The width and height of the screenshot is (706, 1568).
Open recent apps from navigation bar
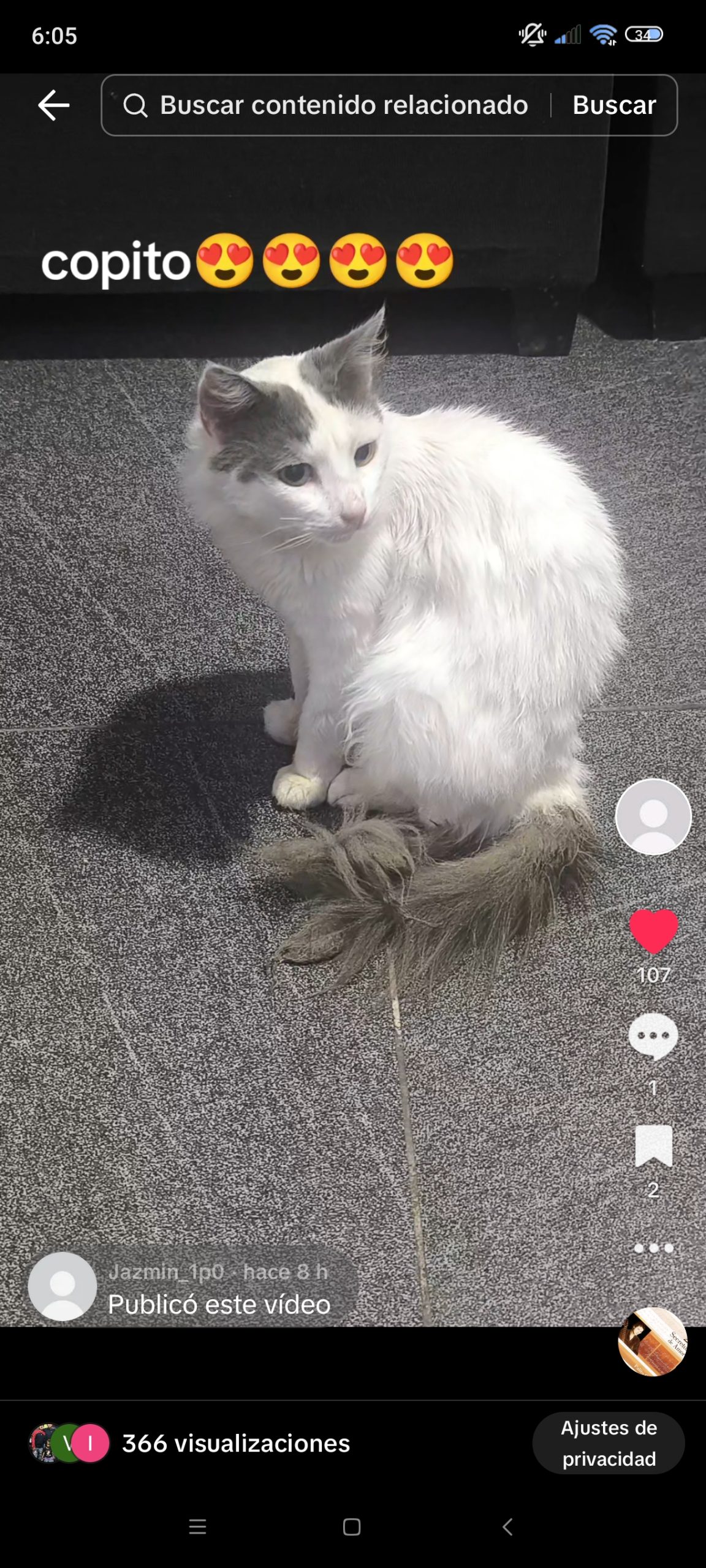coord(197,1527)
